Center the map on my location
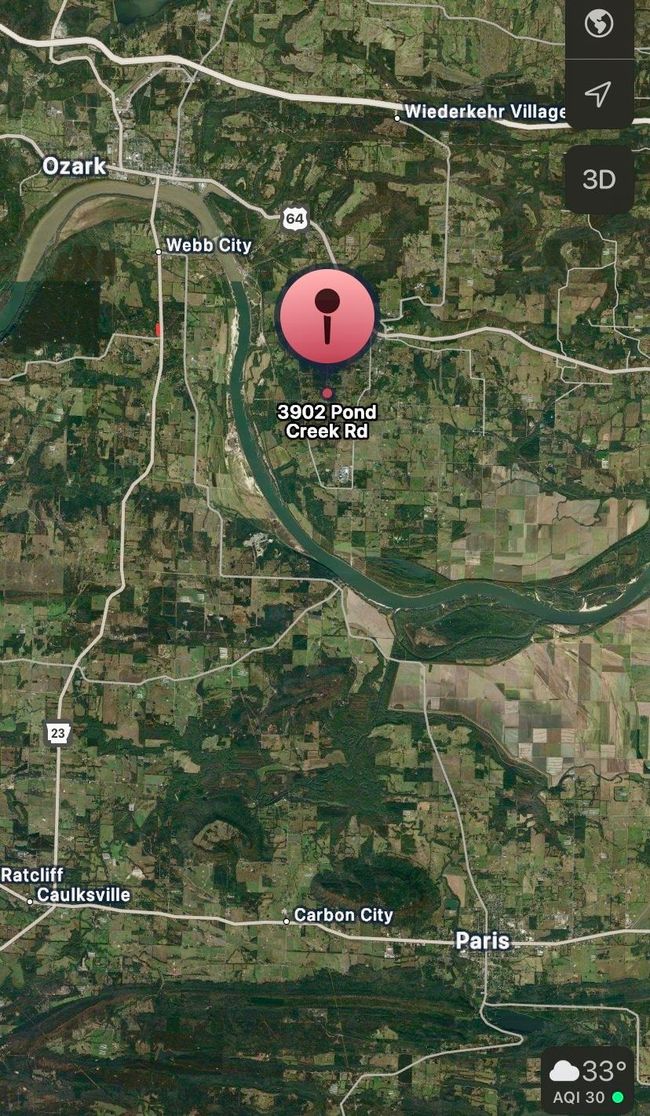 pos(598,95)
